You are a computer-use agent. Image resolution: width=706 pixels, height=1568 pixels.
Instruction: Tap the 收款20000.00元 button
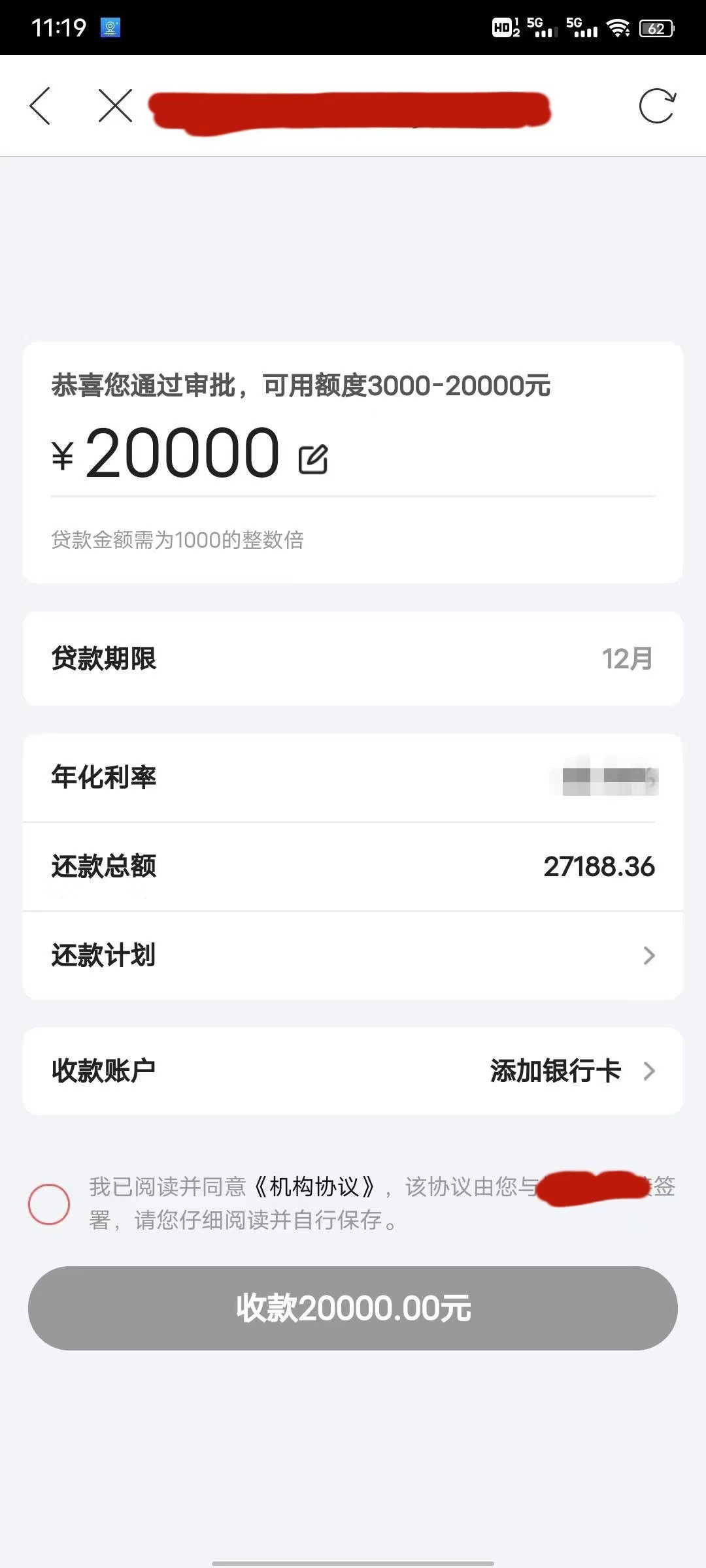(x=353, y=1308)
